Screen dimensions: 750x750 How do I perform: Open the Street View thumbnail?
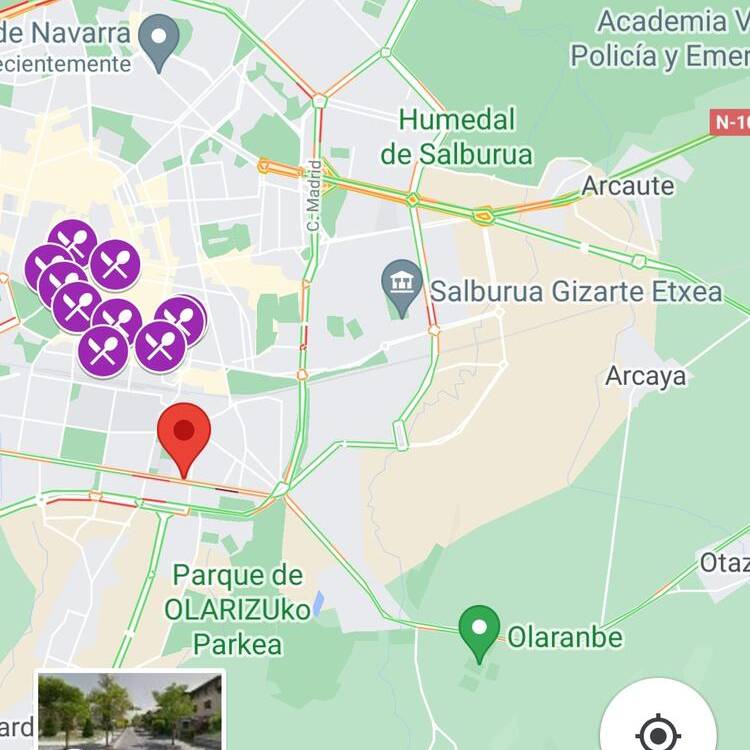[x=130, y=711]
